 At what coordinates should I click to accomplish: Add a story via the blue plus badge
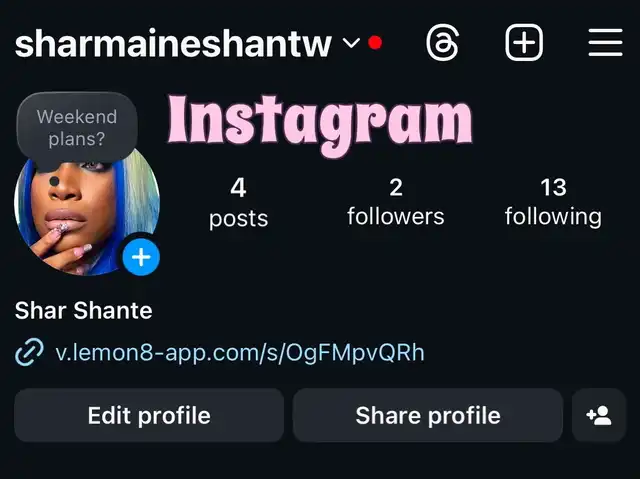coord(141,258)
